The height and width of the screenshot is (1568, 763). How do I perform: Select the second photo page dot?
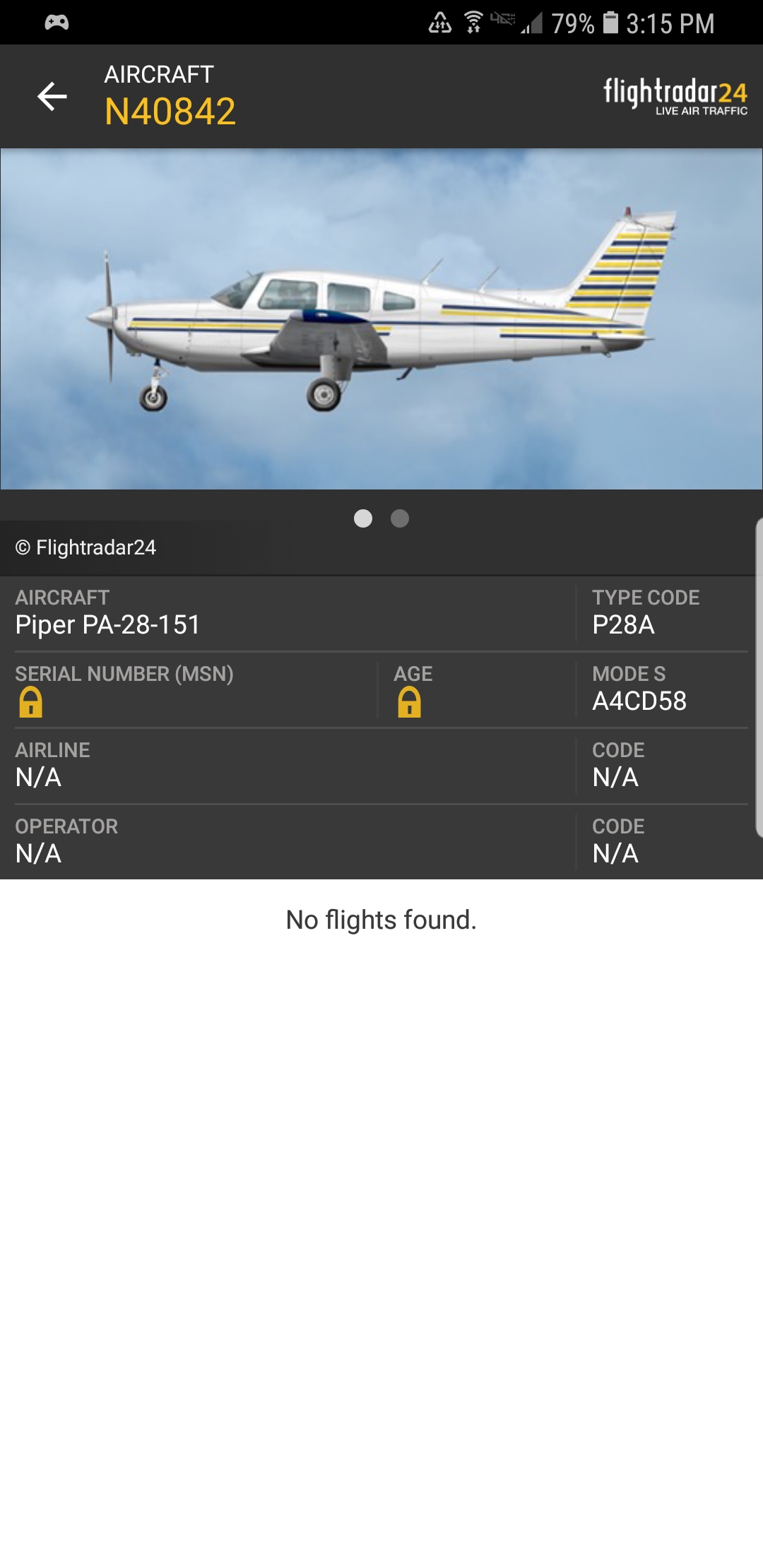tap(400, 518)
